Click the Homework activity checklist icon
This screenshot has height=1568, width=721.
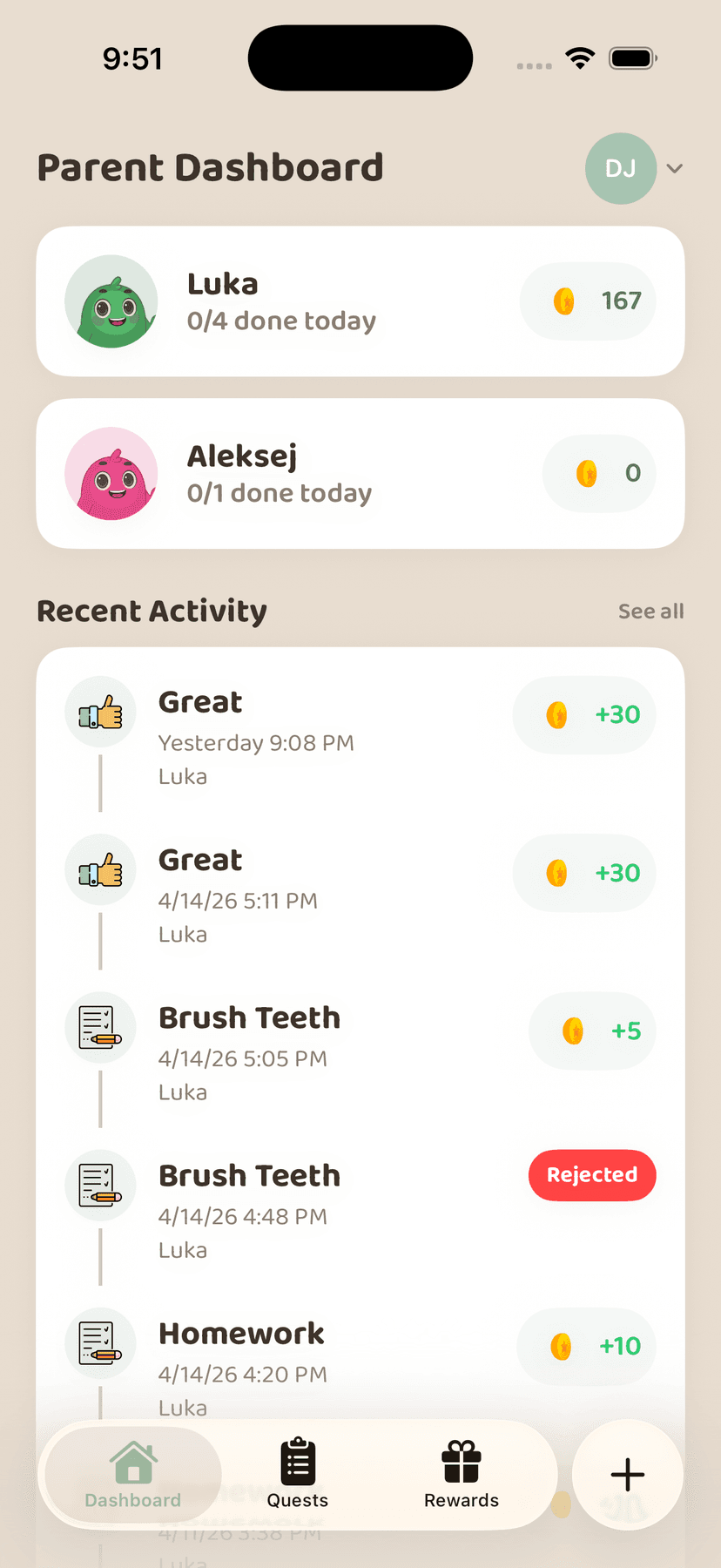point(100,1343)
